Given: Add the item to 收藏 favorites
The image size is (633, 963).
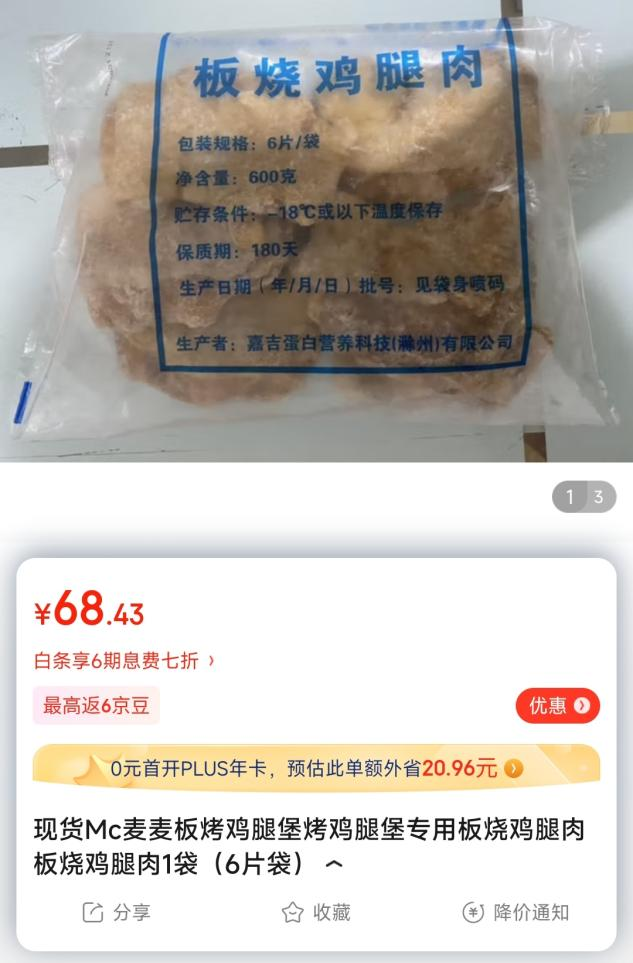Looking at the screenshot, I should pos(316,912).
